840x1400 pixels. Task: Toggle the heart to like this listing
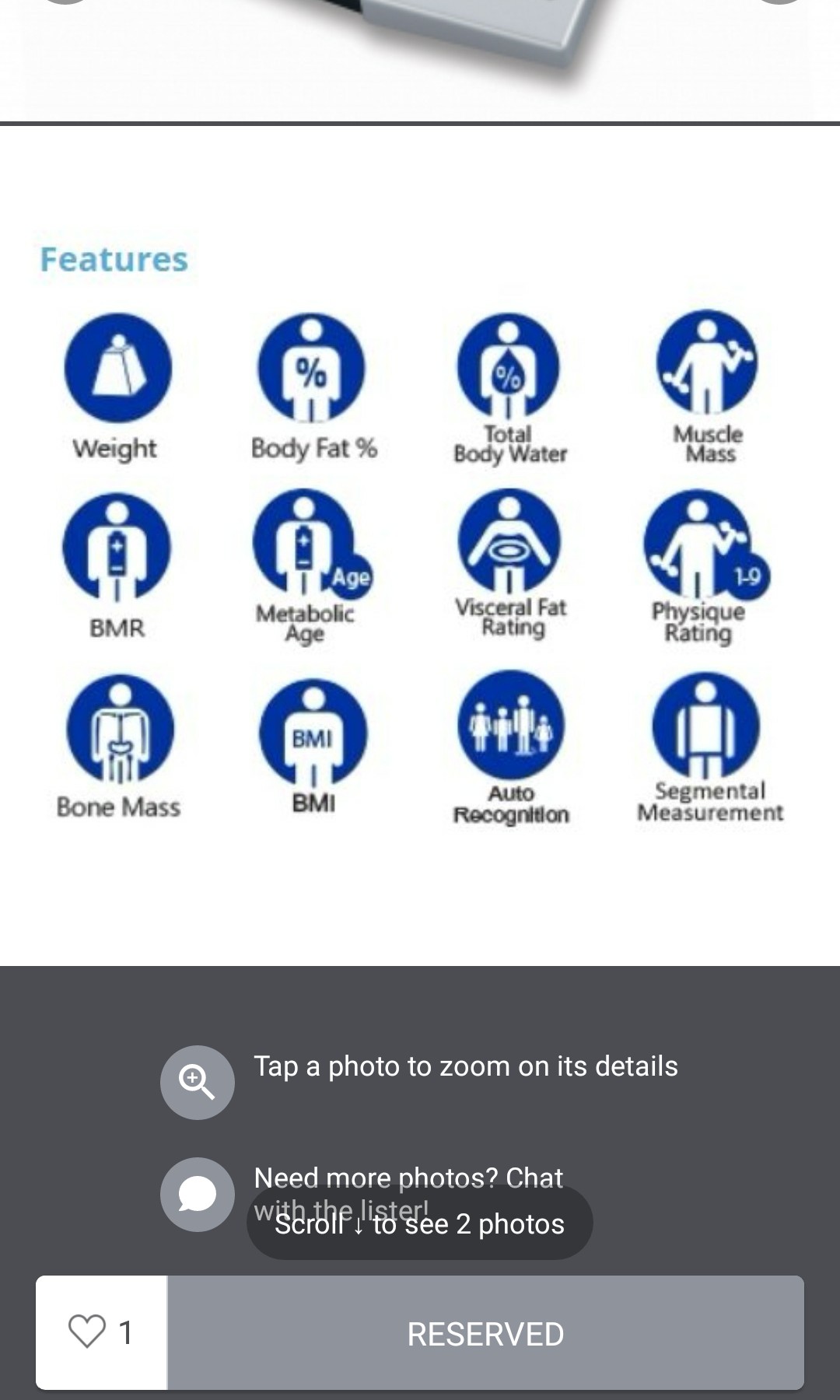(x=87, y=1334)
